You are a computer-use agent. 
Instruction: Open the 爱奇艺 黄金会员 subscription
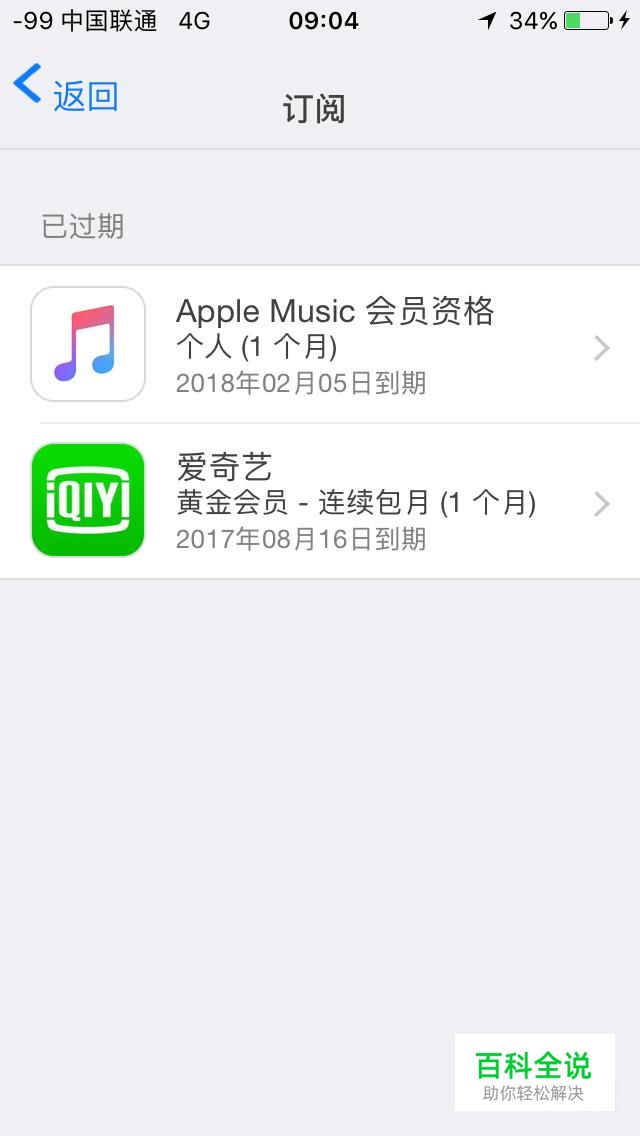(320, 501)
